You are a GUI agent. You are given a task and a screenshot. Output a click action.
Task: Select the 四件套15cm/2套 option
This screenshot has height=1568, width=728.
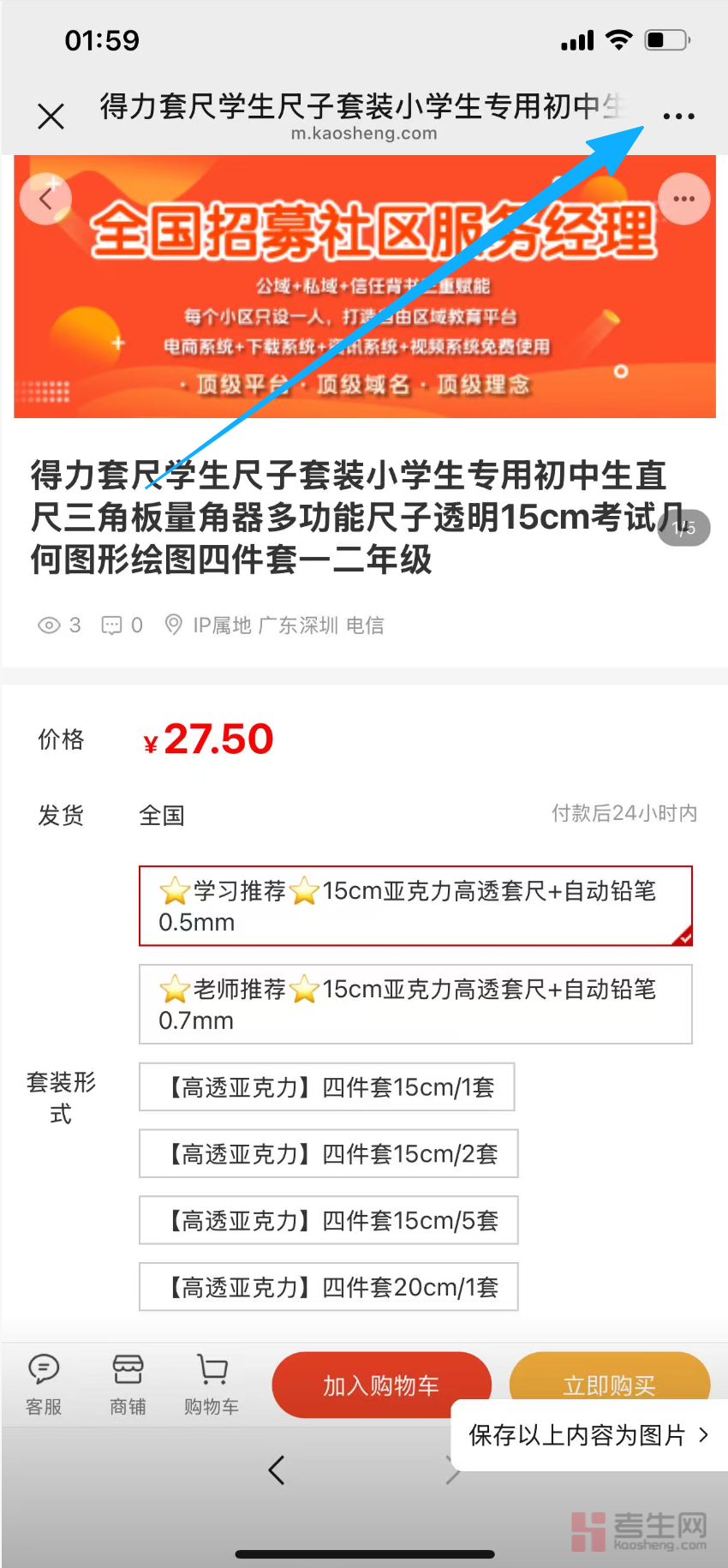pos(329,1154)
